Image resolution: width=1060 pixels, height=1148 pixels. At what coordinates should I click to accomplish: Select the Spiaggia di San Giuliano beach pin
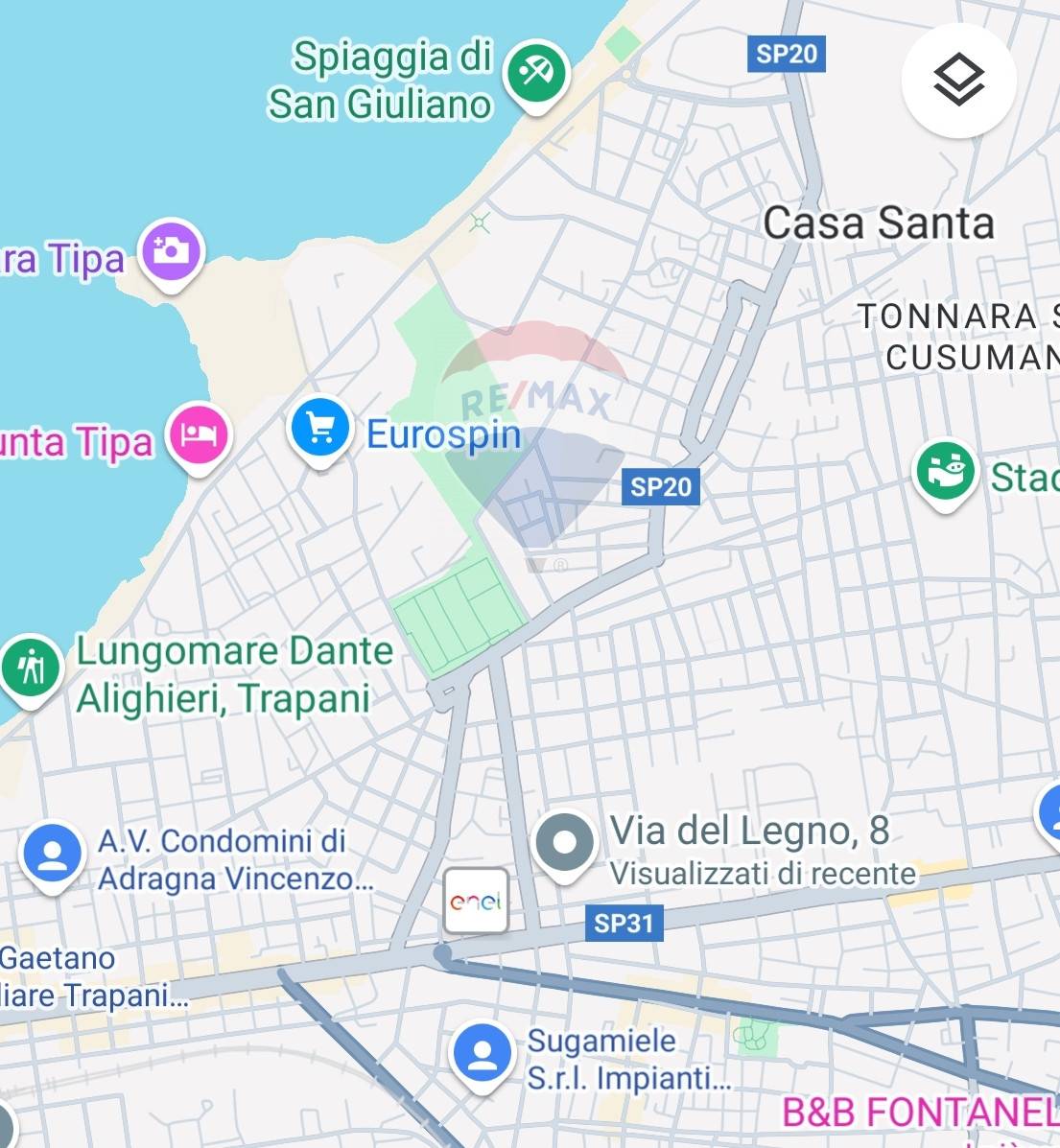pos(537,73)
